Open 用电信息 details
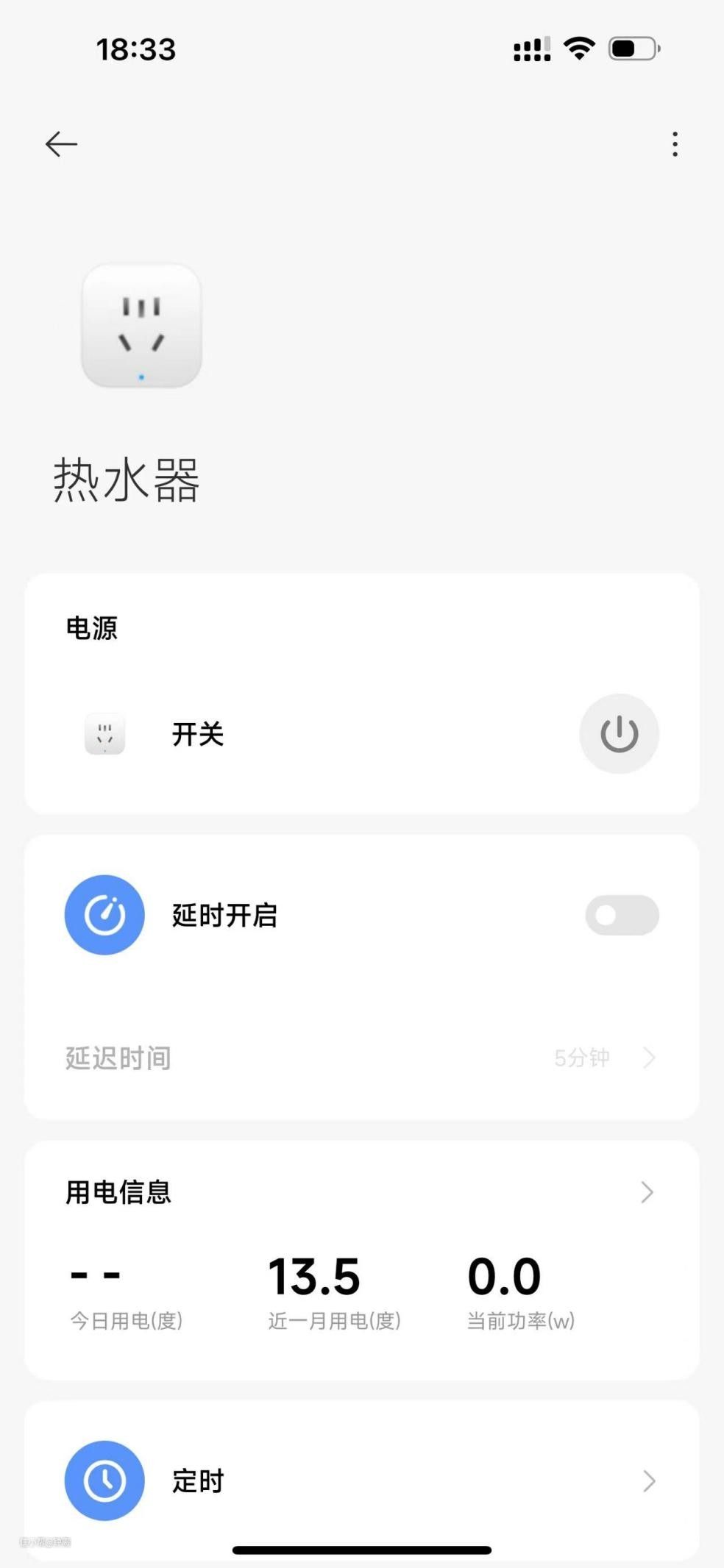Viewport: 724px width, 1568px height. pos(361,1191)
